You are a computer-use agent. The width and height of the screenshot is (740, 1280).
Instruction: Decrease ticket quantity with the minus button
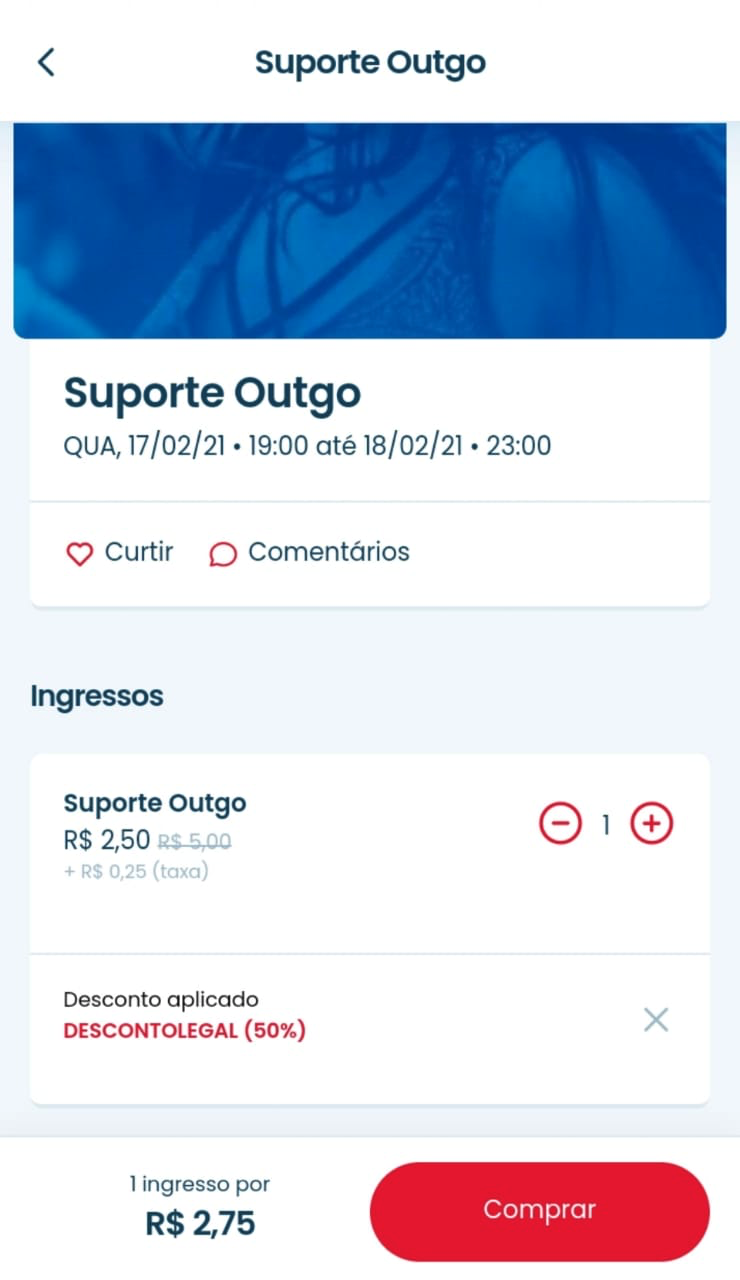560,824
